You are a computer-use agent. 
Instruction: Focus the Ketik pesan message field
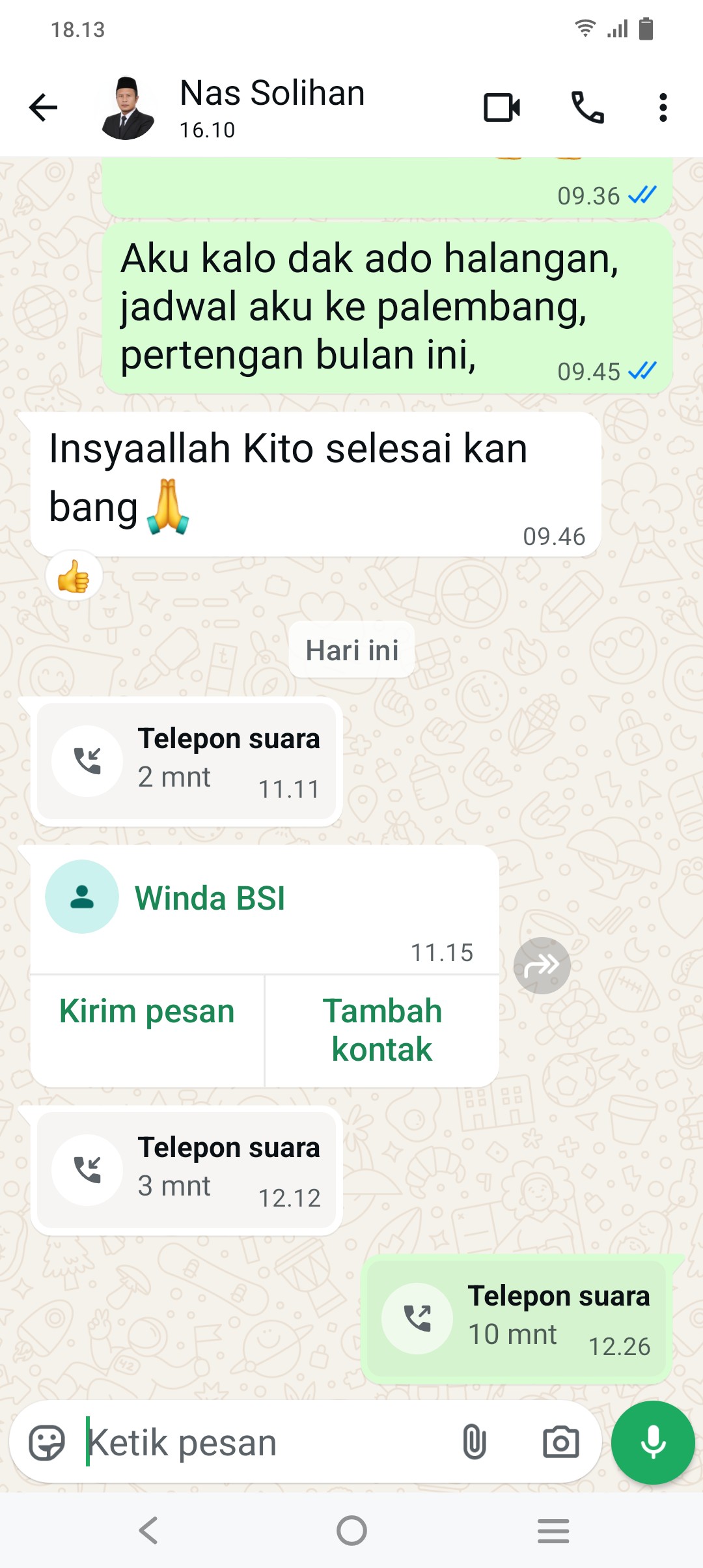coord(260,1443)
